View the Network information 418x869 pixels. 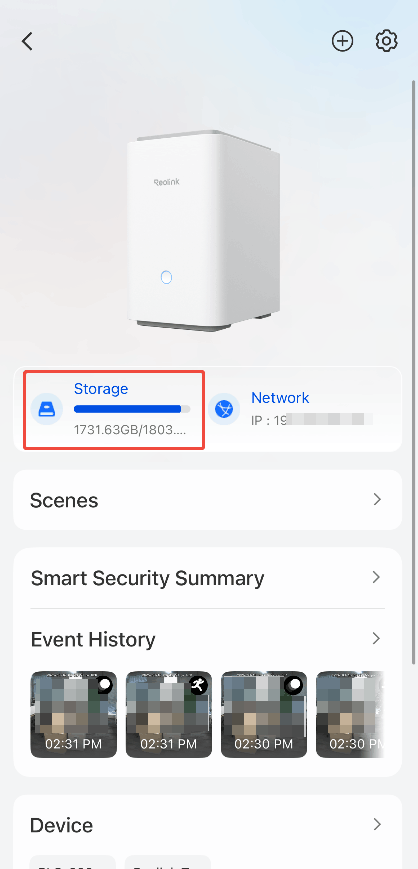pos(303,410)
